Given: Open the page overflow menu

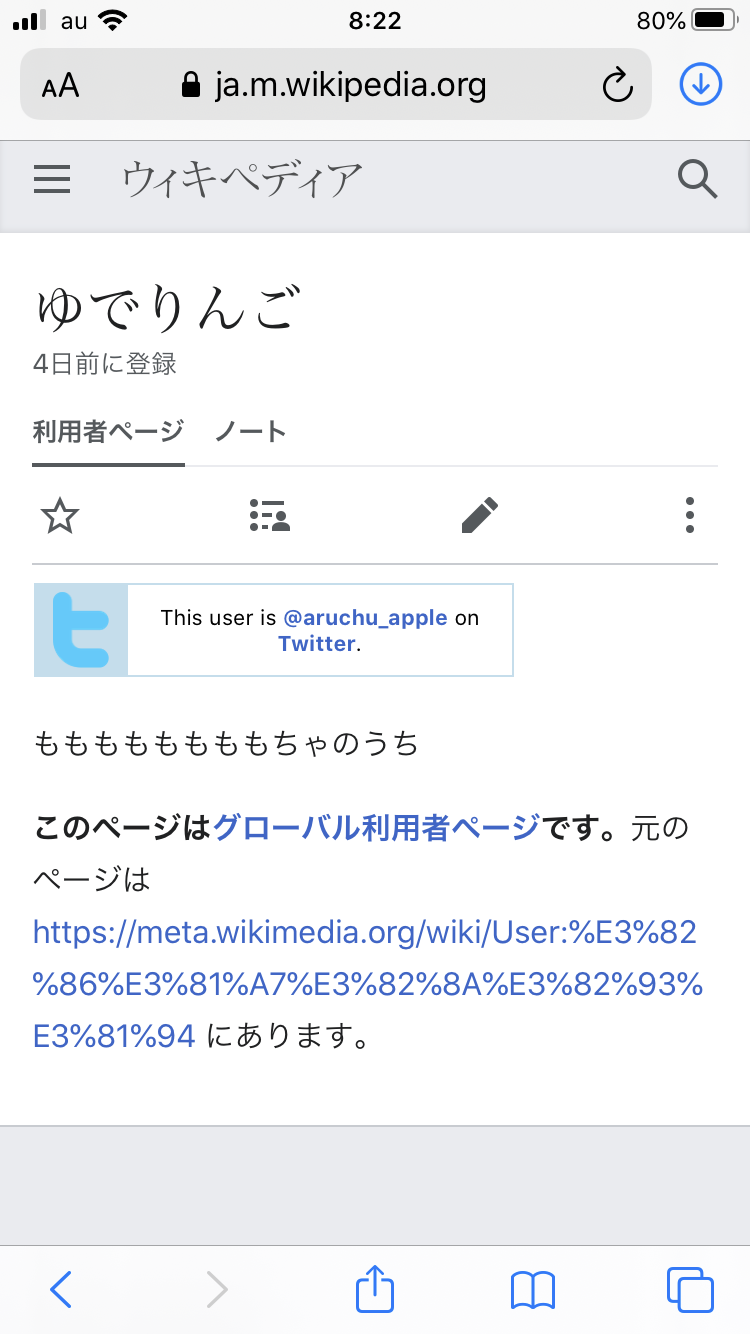Looking at the screenshot, I should coord(689,515).
